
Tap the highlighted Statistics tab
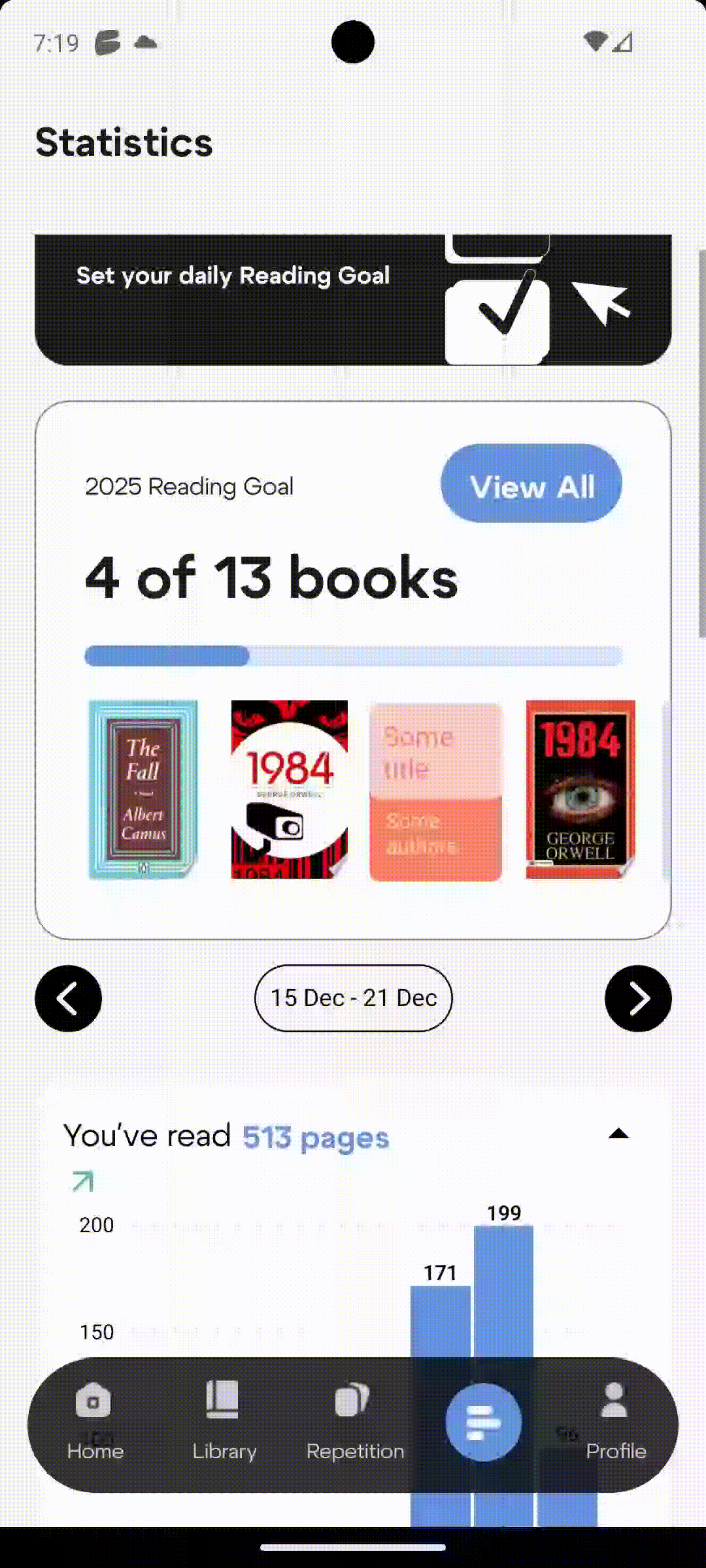(x=484, y=1422)
